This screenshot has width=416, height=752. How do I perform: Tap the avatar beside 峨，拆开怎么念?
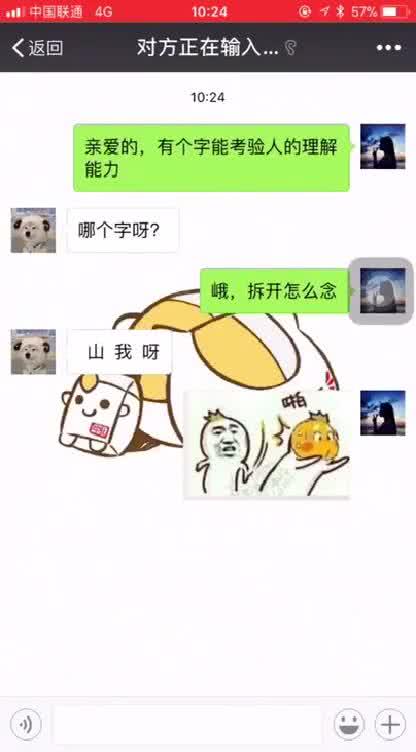point(382,291)
